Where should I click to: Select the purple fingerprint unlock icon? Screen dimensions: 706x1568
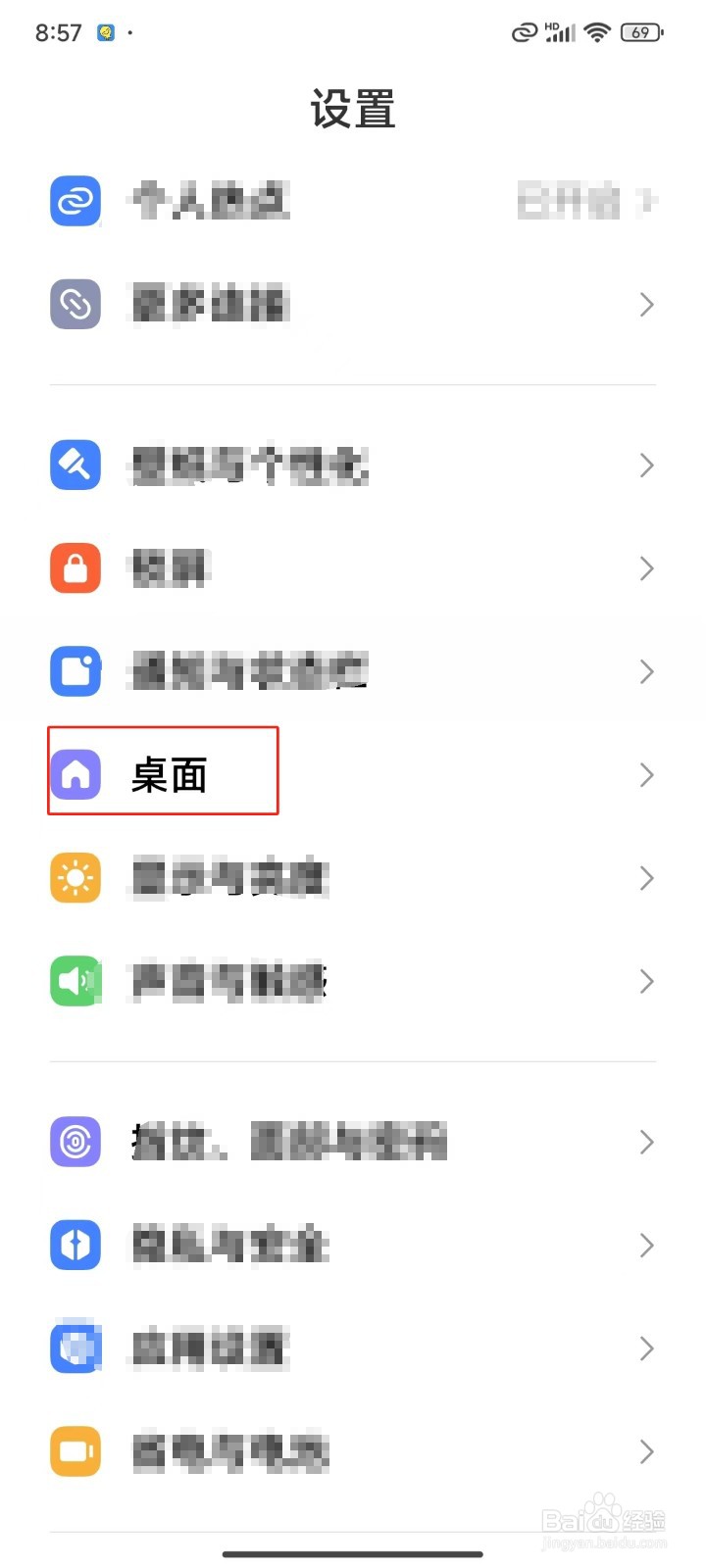pyautogui.click(x=75, y=1142)
